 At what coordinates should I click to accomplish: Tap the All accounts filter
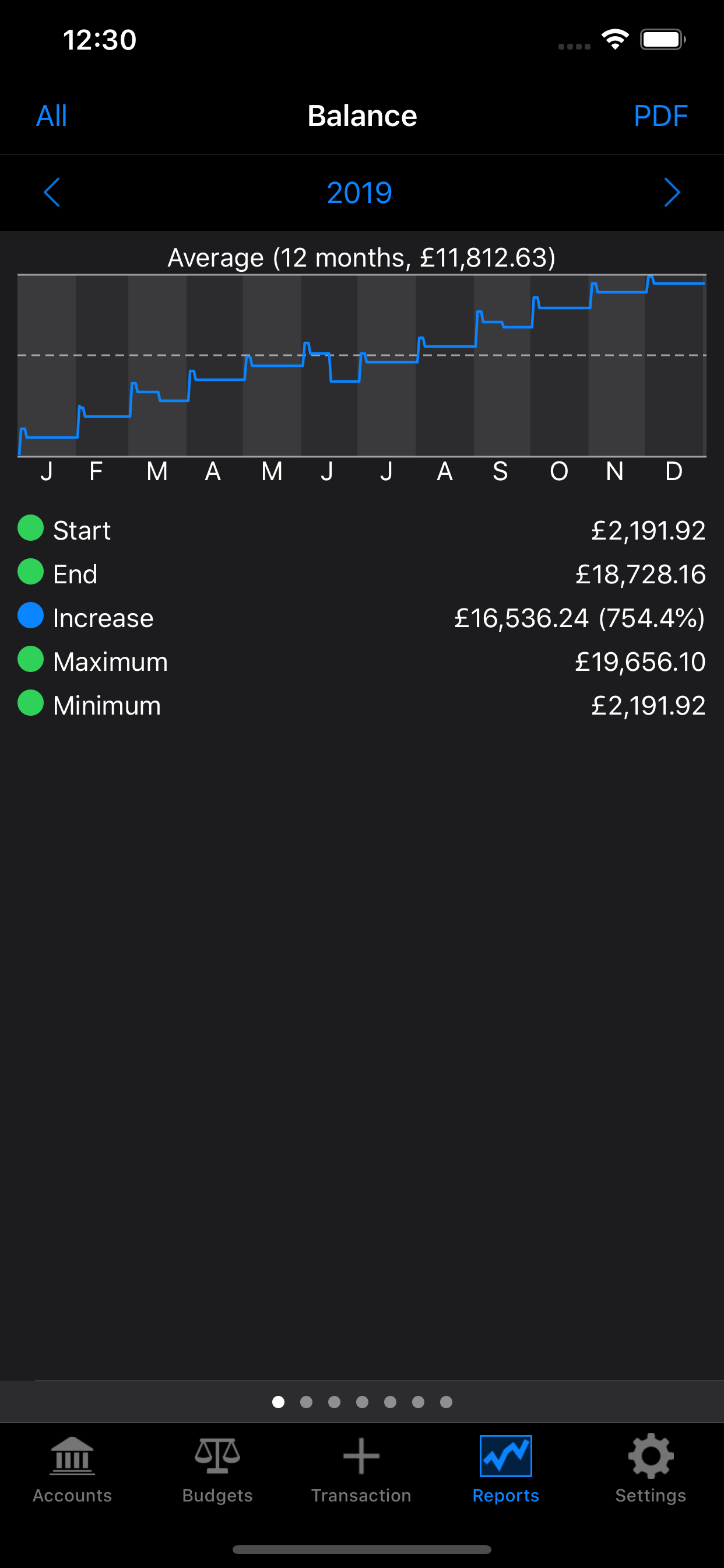(52, 116)
